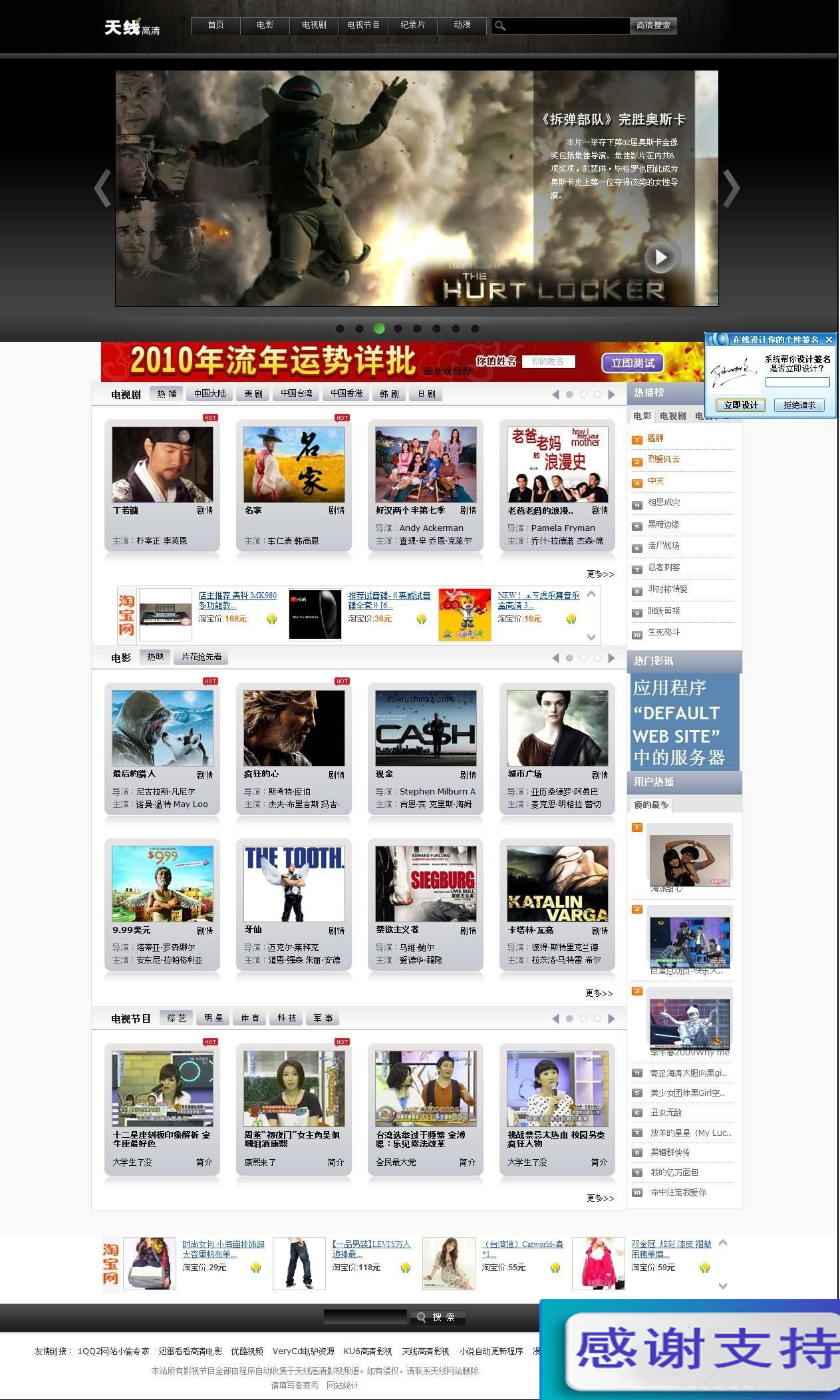840x1400 pixels.
Task: Show previous banner slide with left arrow
Action: click(102, 188)
